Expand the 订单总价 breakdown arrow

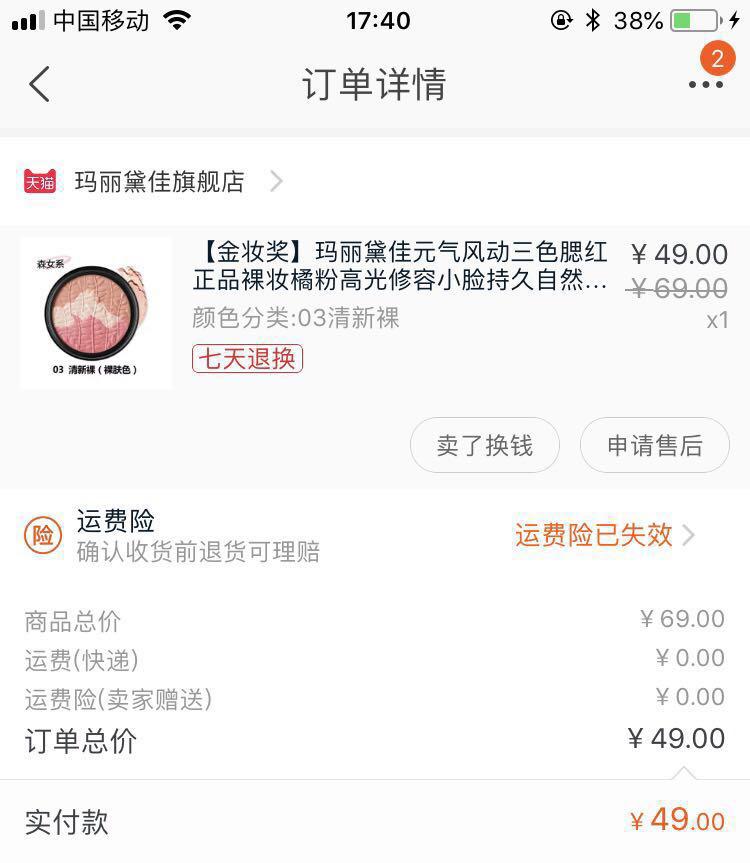click(x=684, y=772)
